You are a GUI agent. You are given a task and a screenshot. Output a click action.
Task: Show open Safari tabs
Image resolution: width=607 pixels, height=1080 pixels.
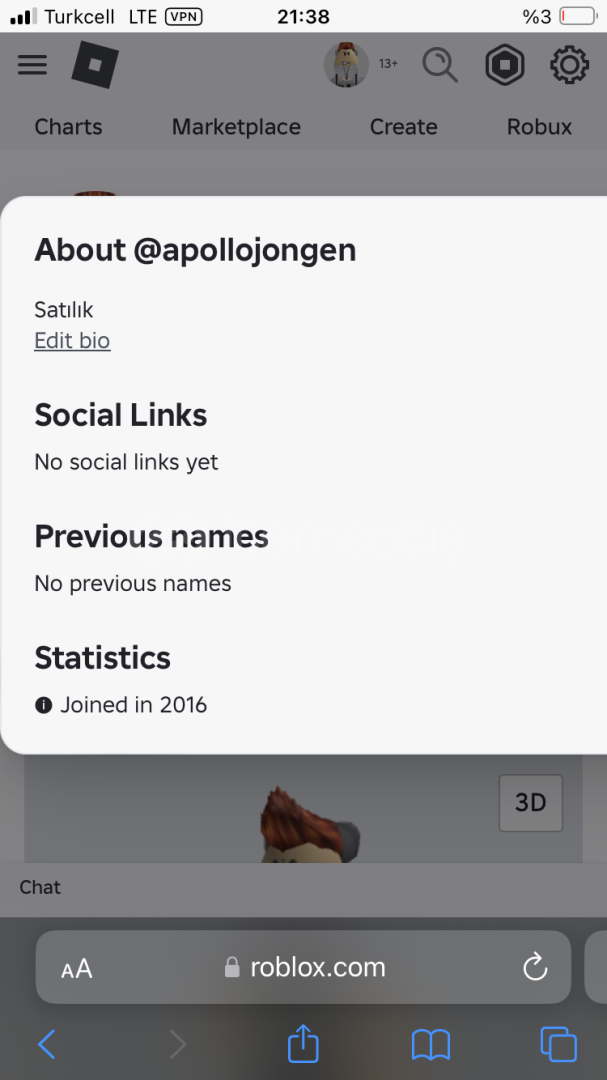pyautogui.click(x=558, y=1045)
